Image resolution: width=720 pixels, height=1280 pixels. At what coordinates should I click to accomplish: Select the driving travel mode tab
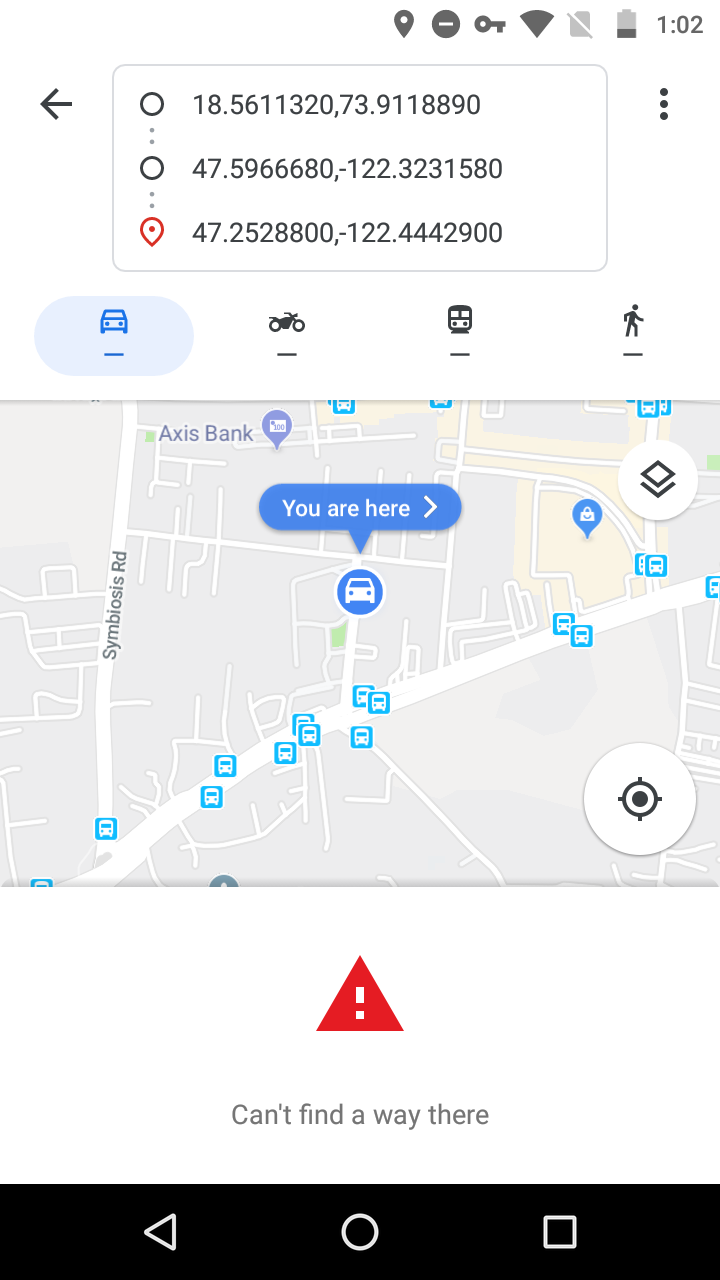click(x=114, y=335)
